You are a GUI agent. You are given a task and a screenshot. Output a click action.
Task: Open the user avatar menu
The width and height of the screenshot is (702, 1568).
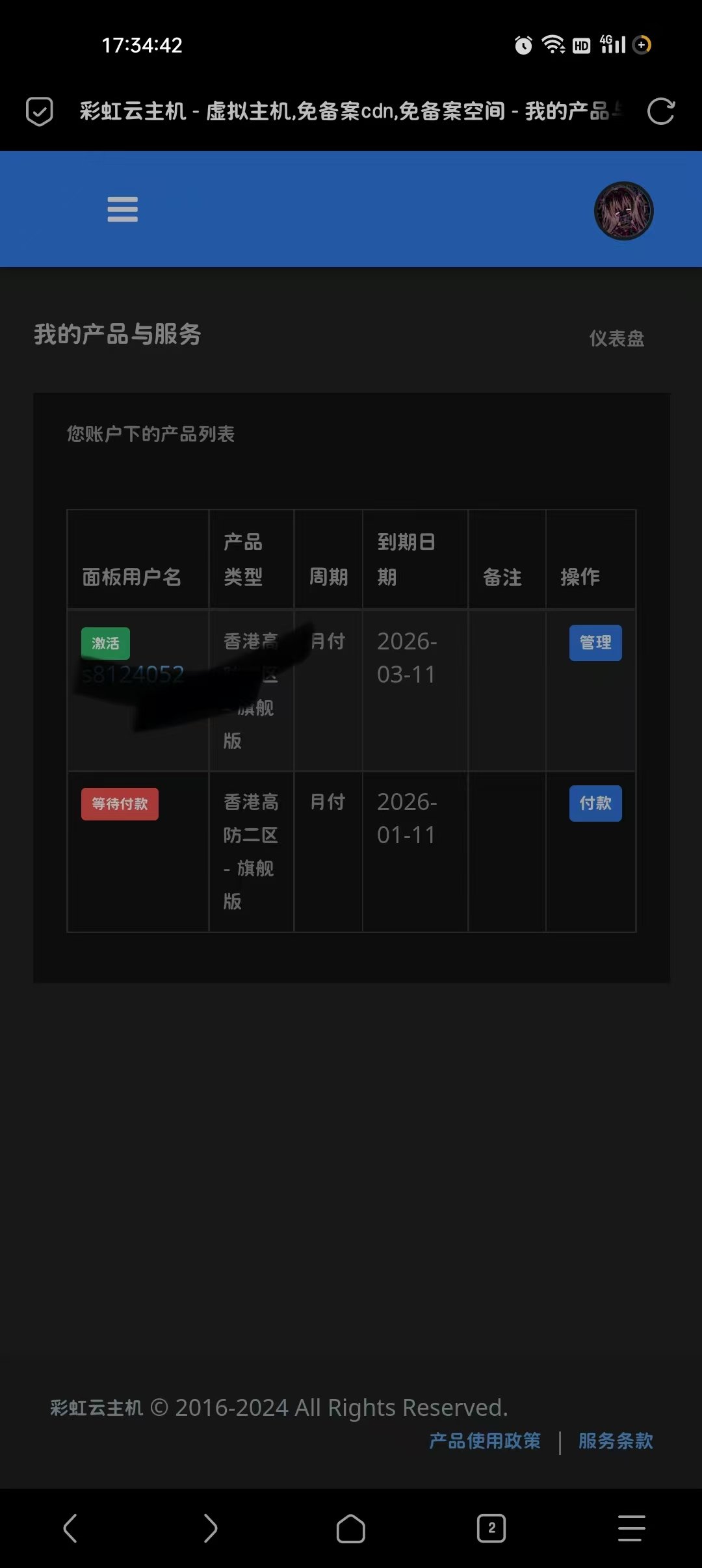tap(623, 211)
